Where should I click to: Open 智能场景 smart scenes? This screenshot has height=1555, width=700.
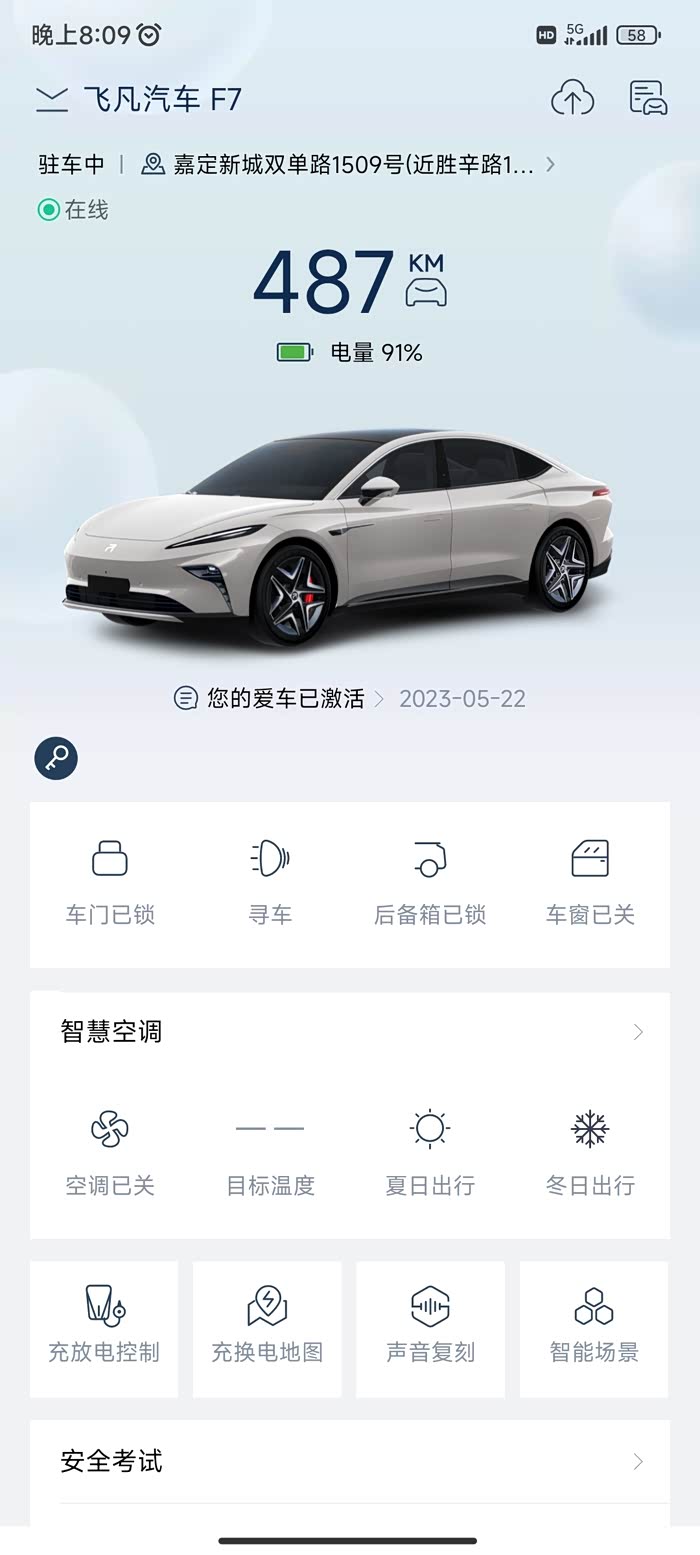pyautogui.click(x=594, y=1329)
